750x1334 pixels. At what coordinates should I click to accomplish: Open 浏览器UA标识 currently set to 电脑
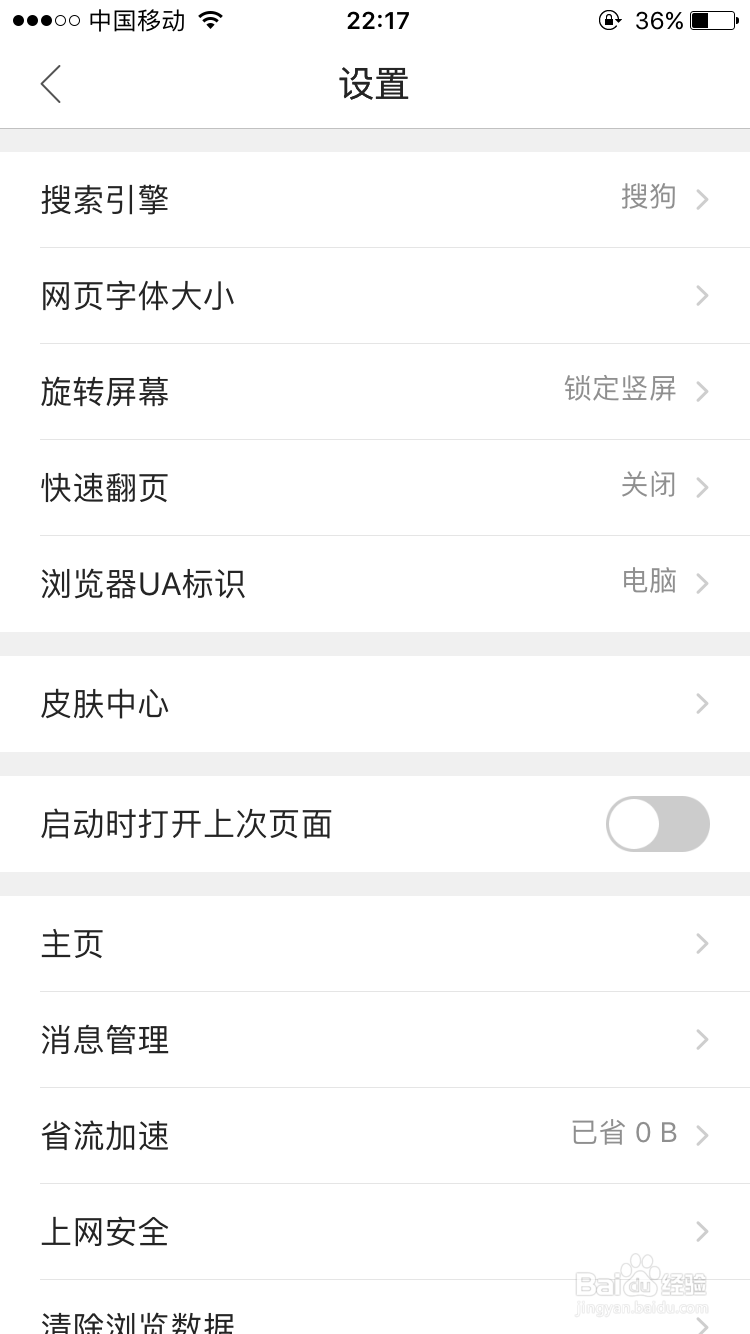(375, 583)
